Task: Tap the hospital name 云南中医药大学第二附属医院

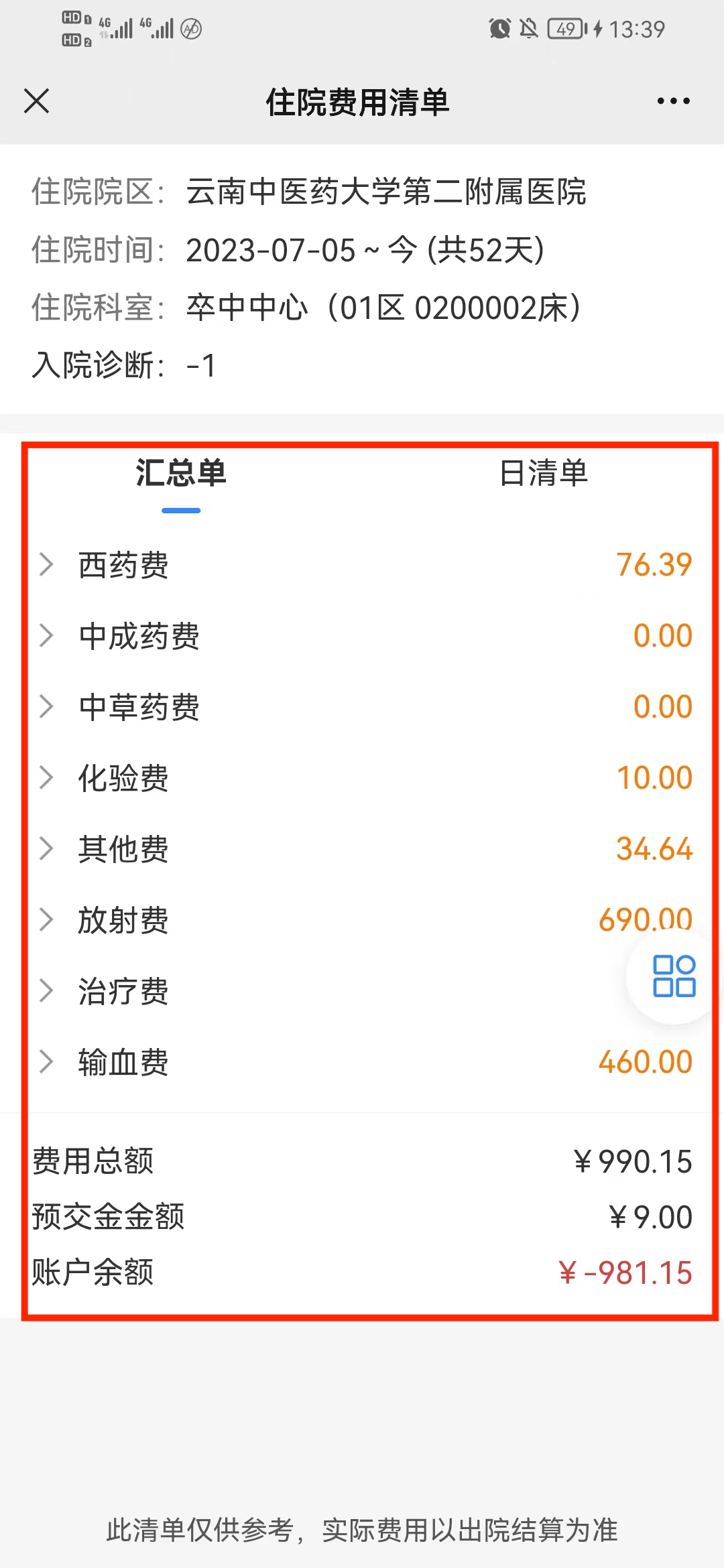Action: (x=385, y=194)
